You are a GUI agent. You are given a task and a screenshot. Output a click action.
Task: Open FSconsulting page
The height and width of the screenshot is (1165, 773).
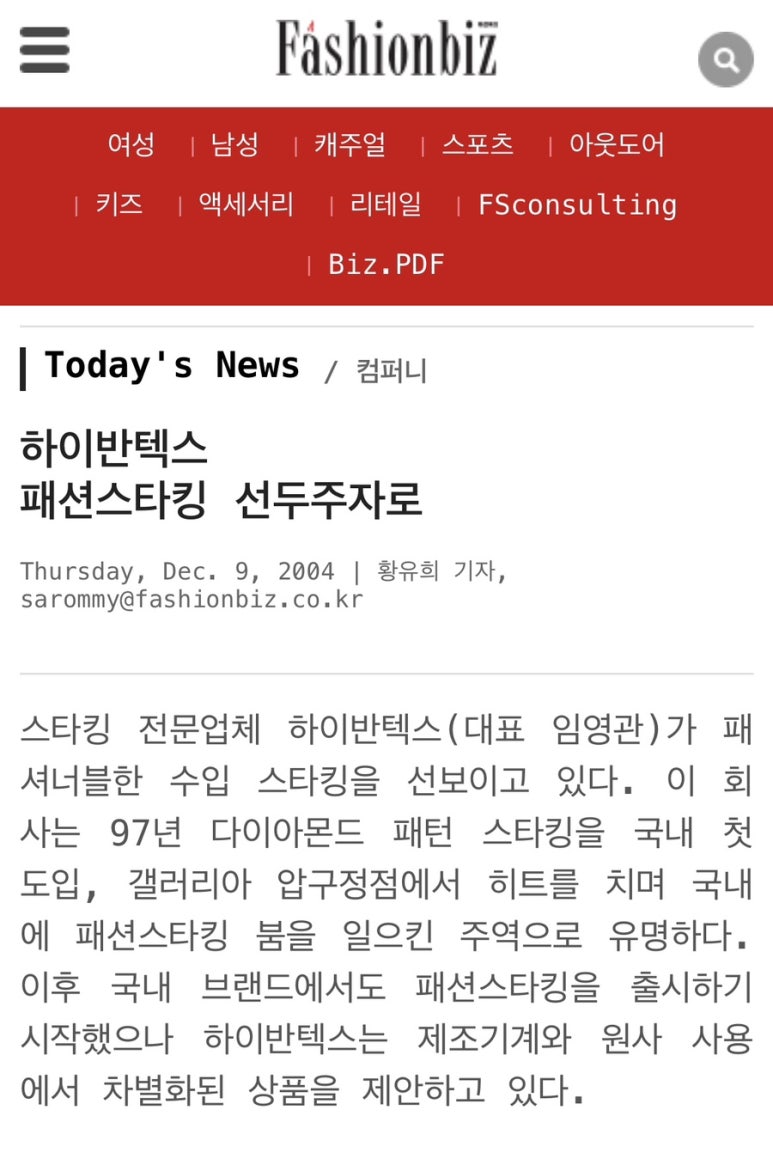click(x=577, y=205)
